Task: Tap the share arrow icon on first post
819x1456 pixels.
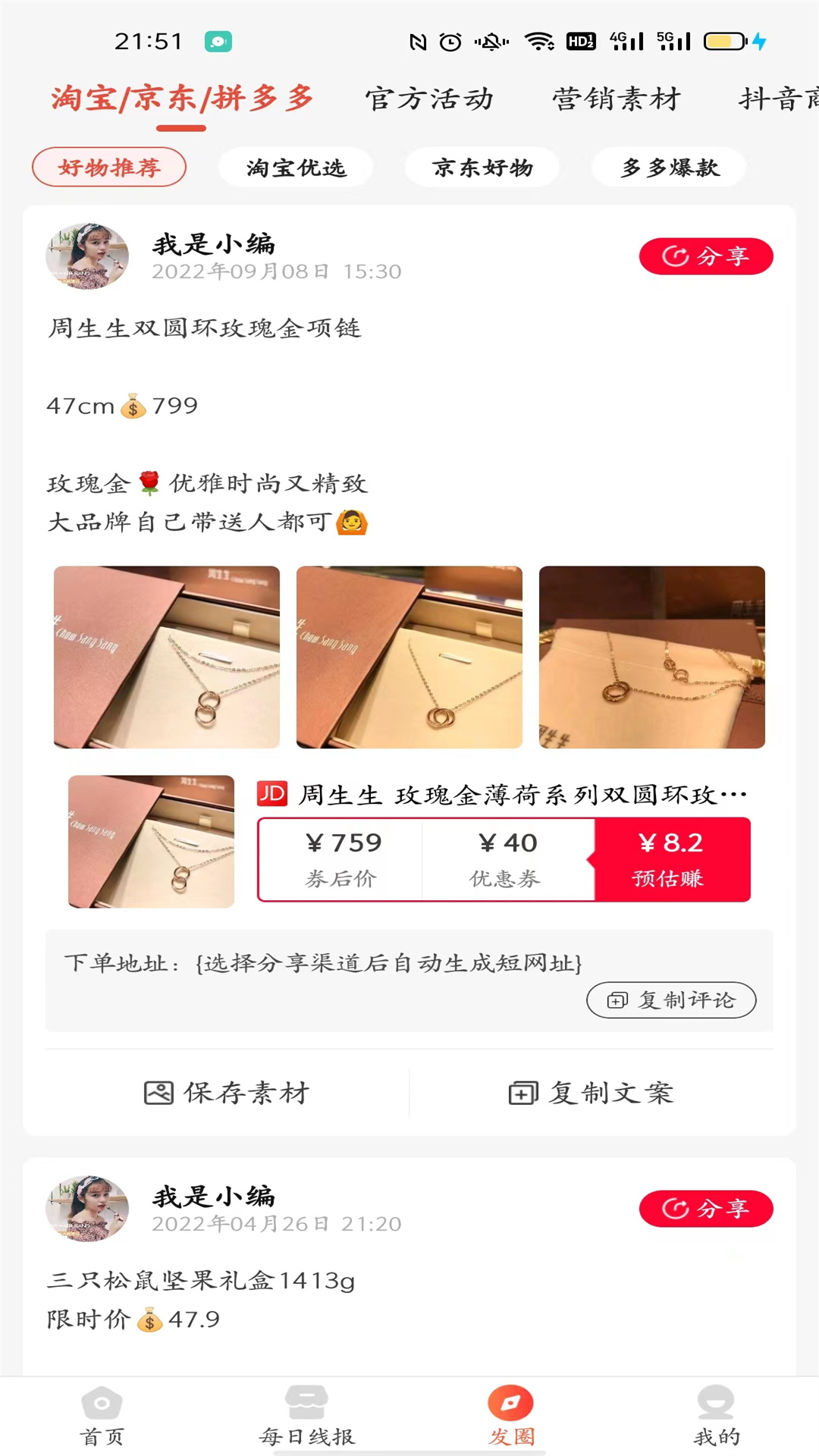Action: click(676, 256)
